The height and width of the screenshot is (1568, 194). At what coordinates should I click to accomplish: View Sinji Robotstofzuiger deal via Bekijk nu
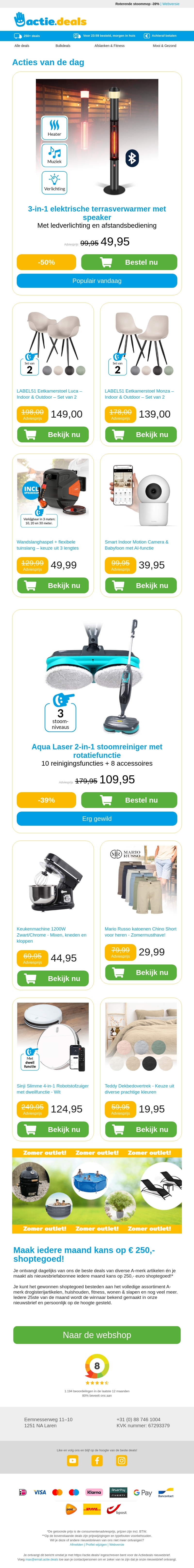[x=53, y=1130]
